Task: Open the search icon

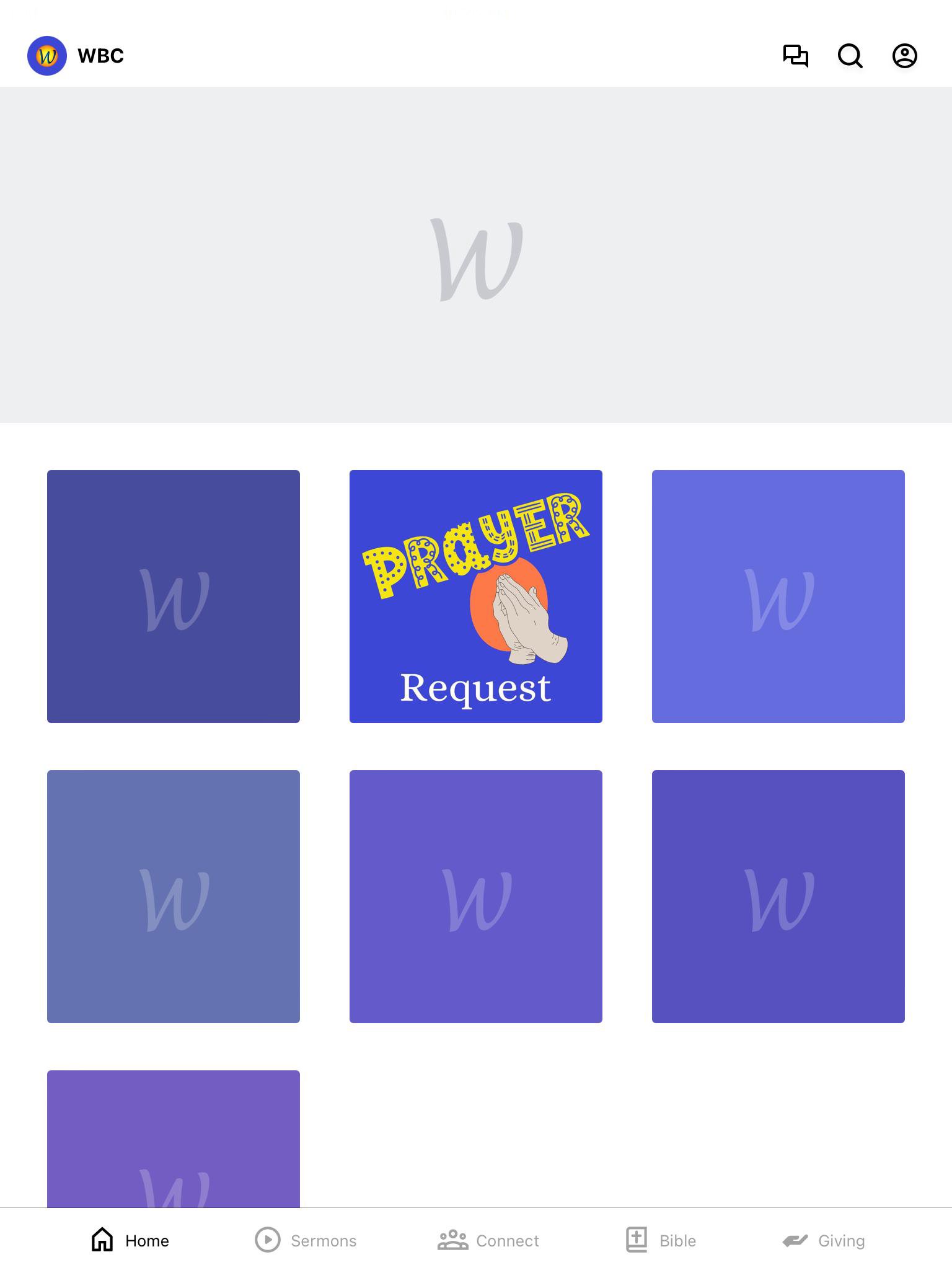Action: pyautogui.click(x=850, y=56)
